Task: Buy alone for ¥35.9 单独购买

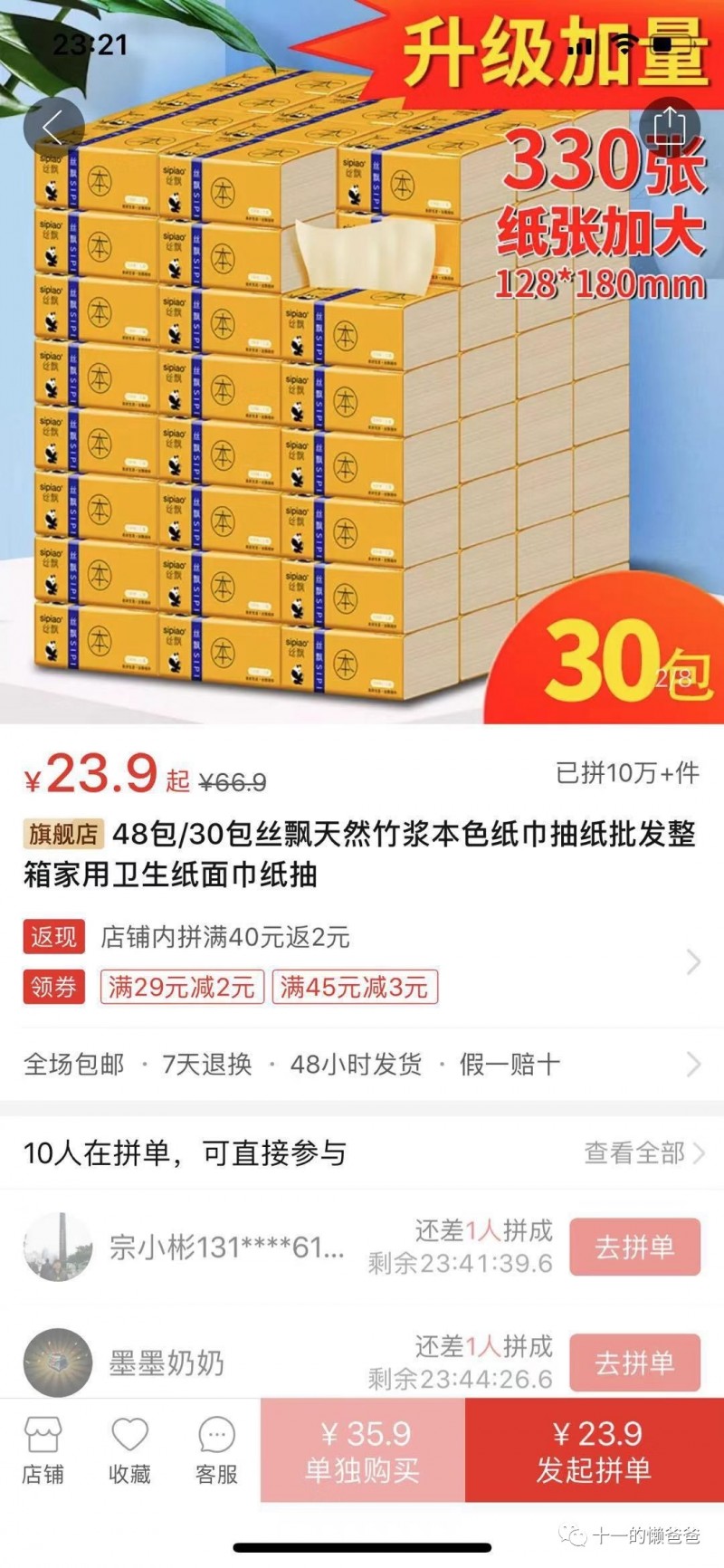Action: click(363, 1450)
